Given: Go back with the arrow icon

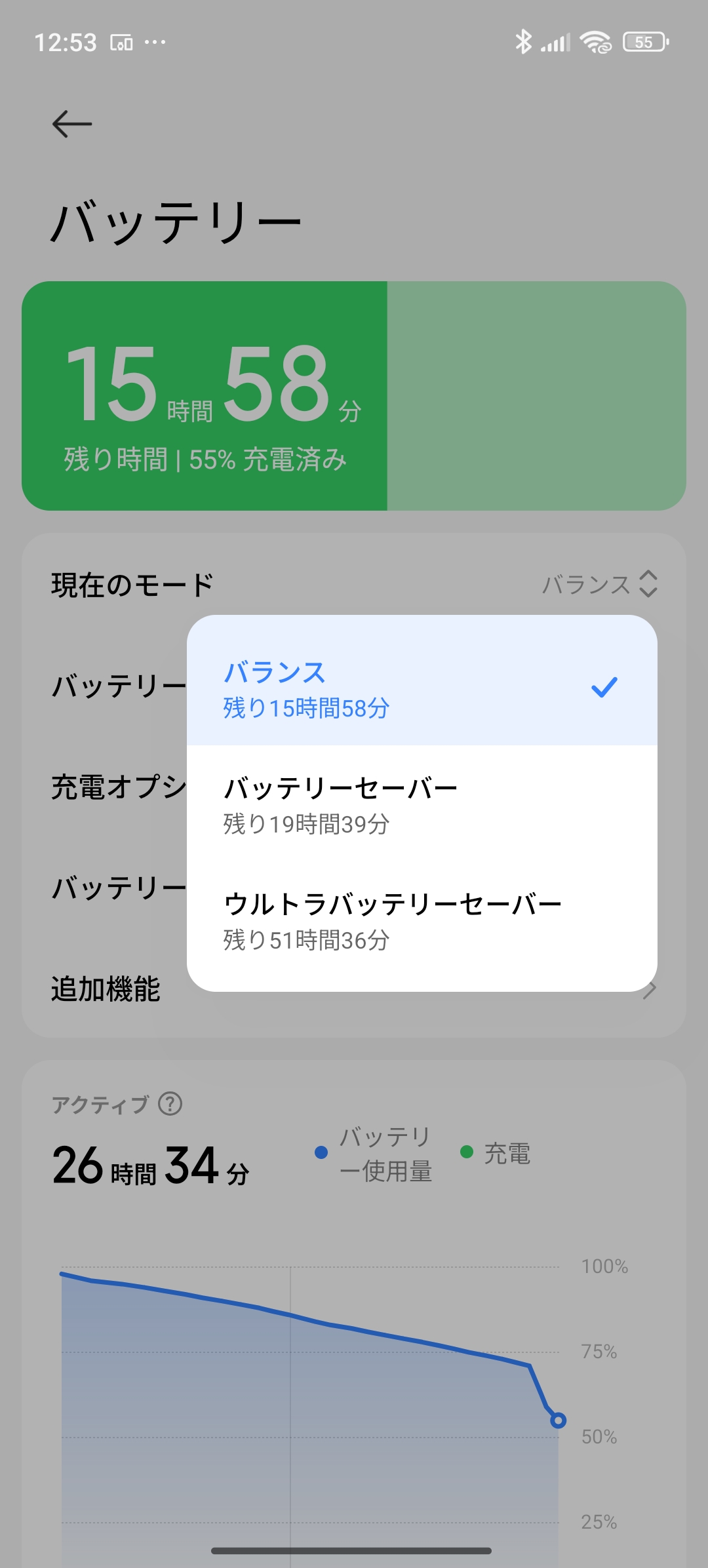Looking at the screenshot, I should [71, 124].
